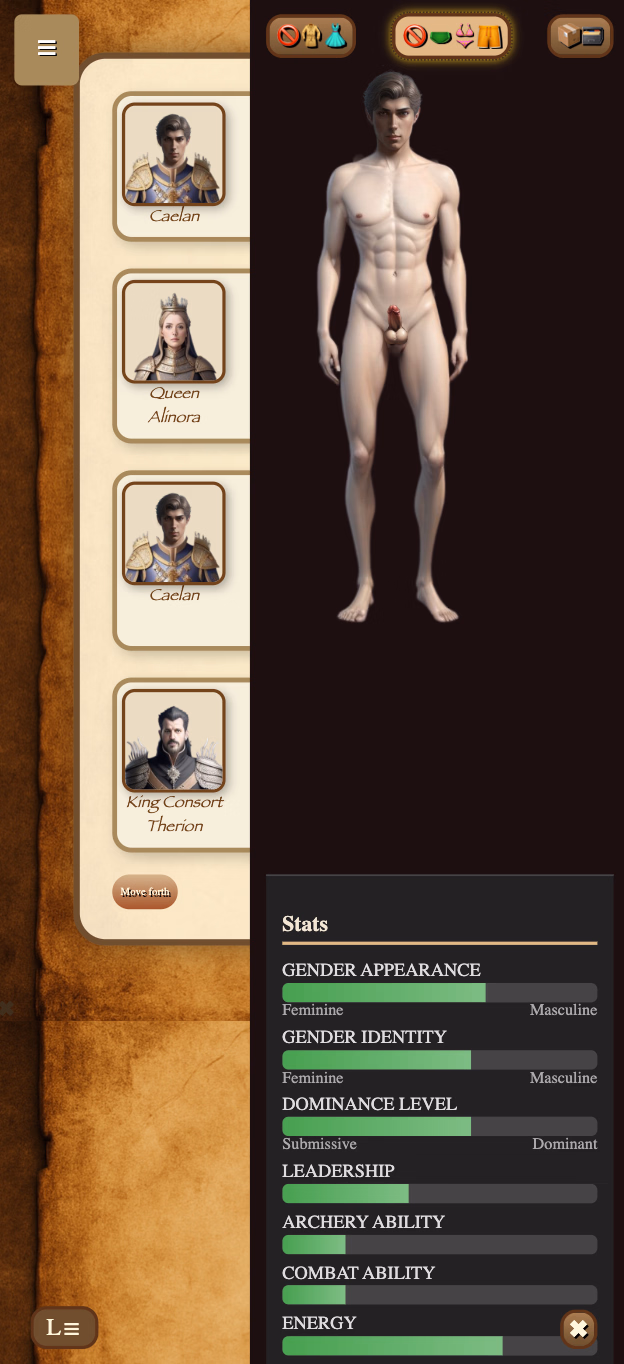Open the inventory box button
This screenshot has height=1364, width=624.
coord(580,36)
